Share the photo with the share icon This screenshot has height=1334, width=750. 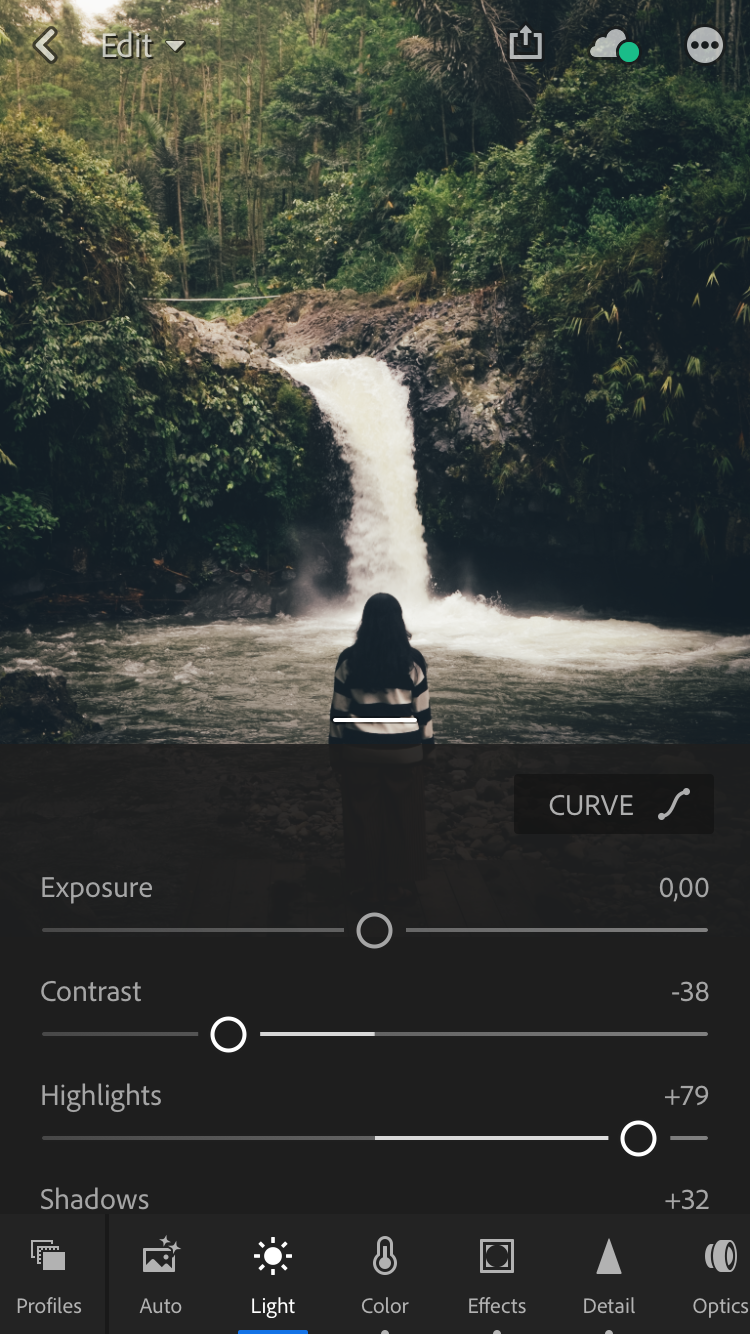[x=525, y=44]
